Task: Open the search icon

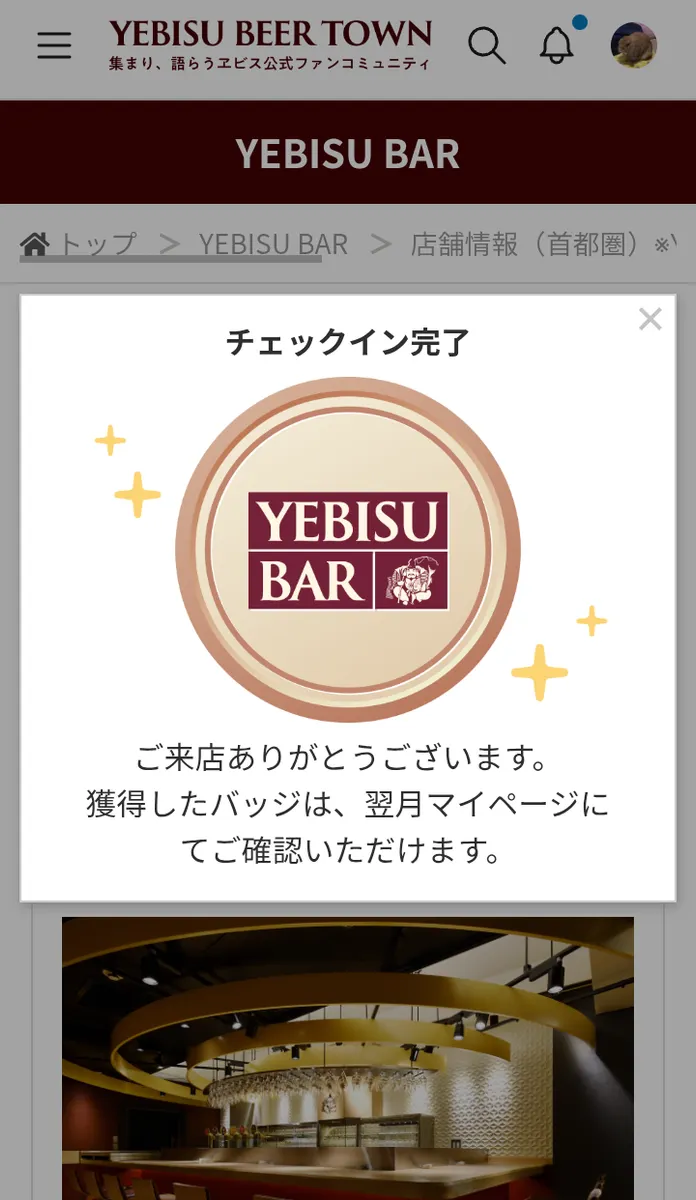Action: click(487, 45)
